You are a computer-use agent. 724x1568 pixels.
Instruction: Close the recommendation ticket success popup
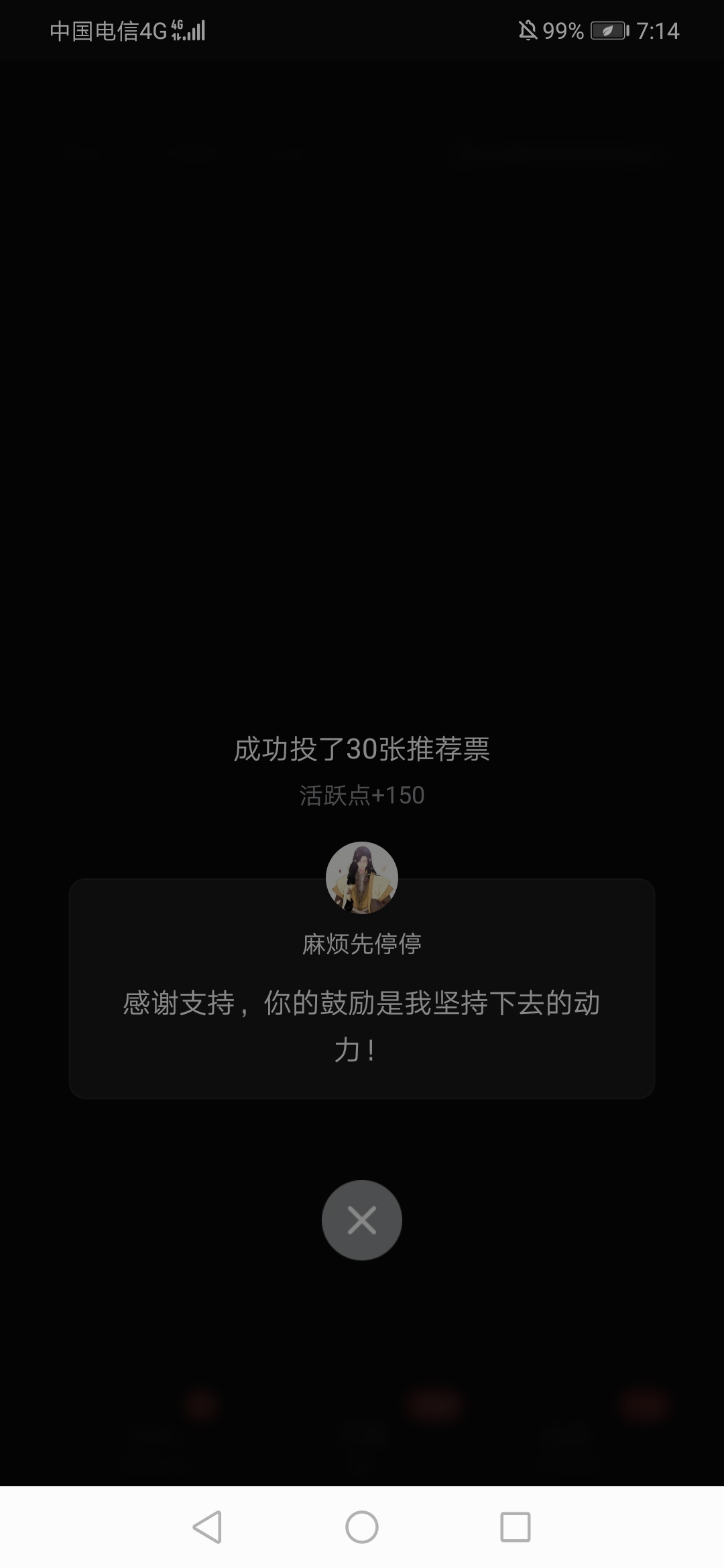pos(361,1220)
